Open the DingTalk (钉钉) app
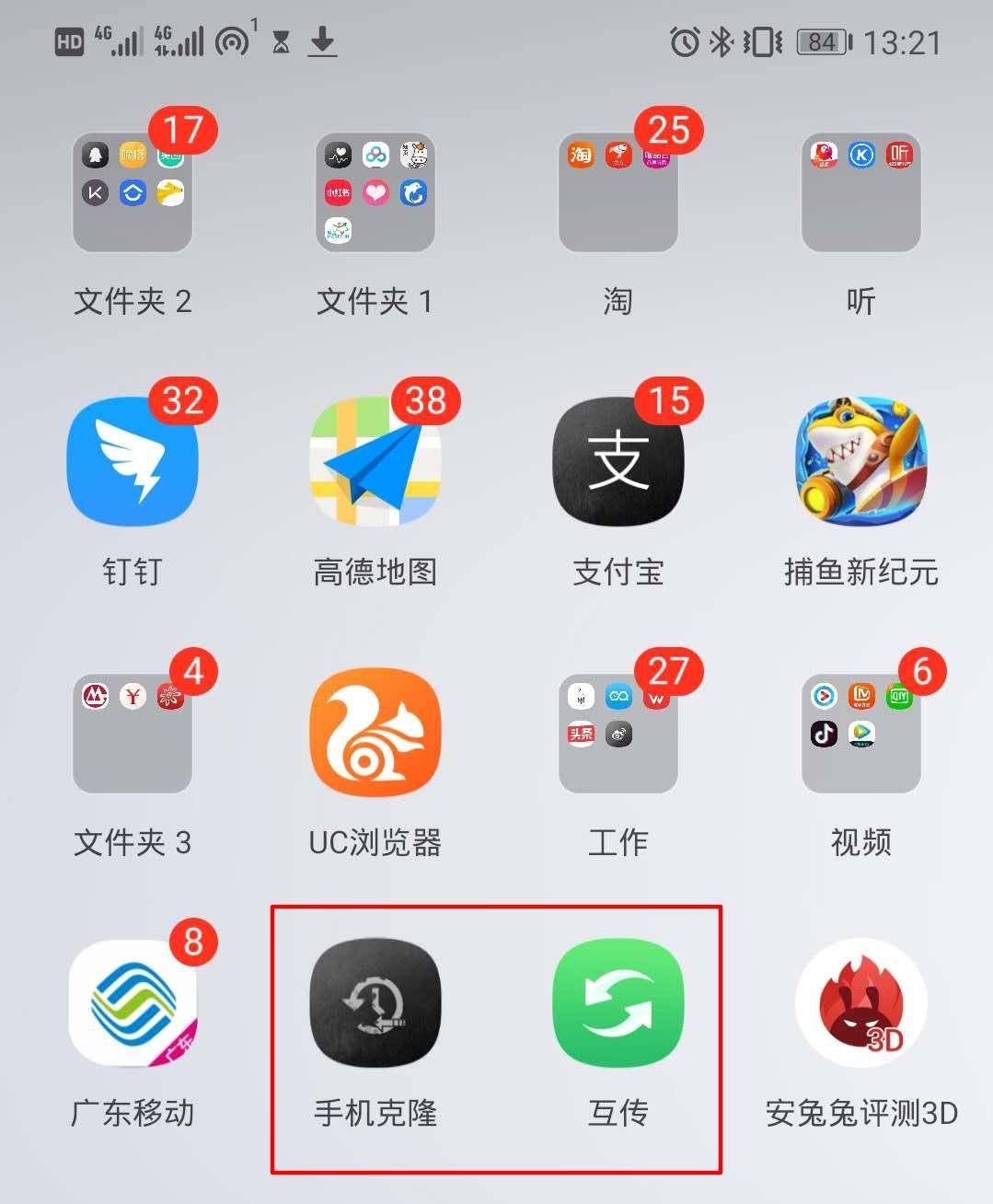 tap(132, 465)
